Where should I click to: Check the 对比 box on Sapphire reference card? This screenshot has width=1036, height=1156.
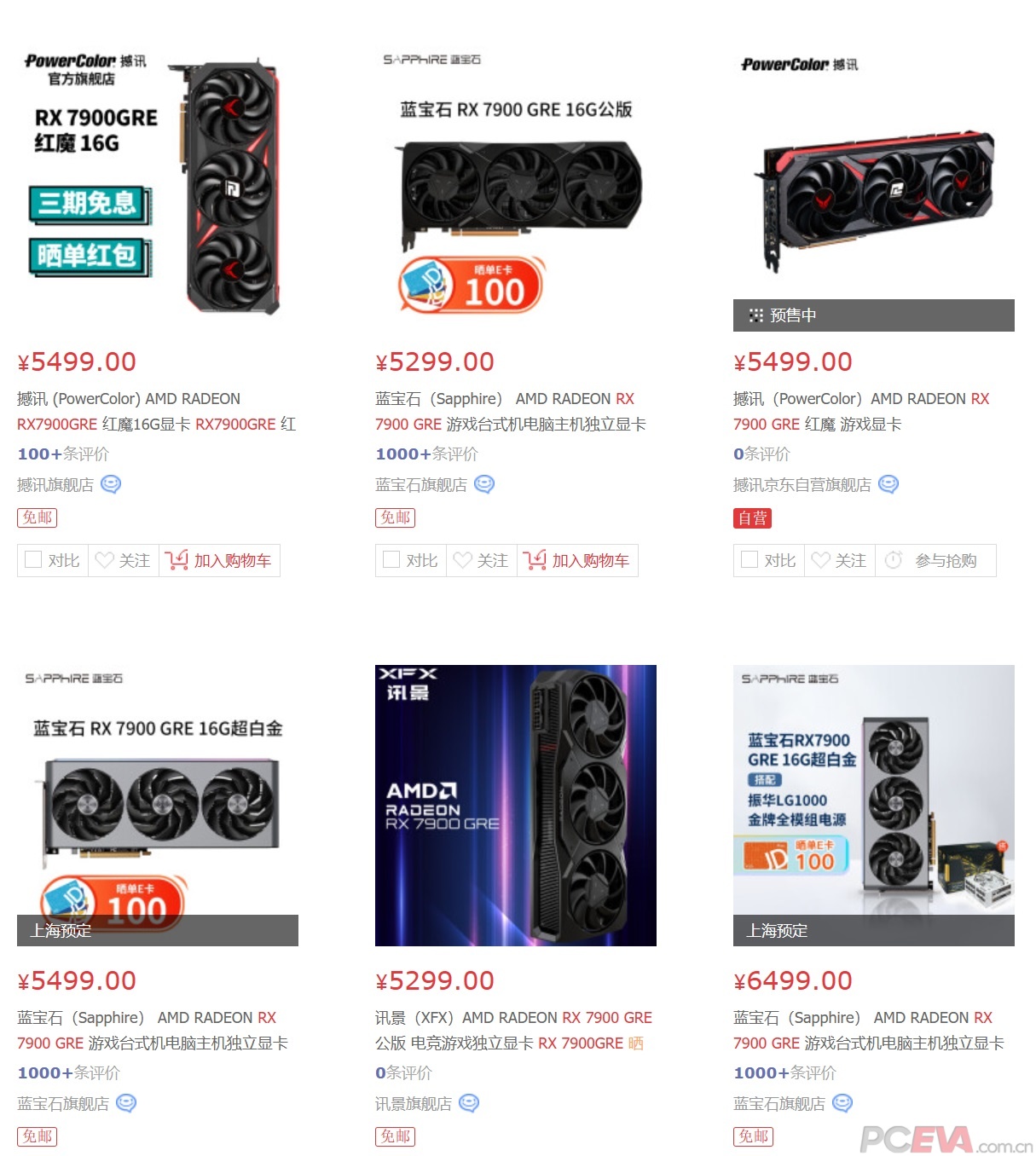pyautogui.click(x=392, y=560)
